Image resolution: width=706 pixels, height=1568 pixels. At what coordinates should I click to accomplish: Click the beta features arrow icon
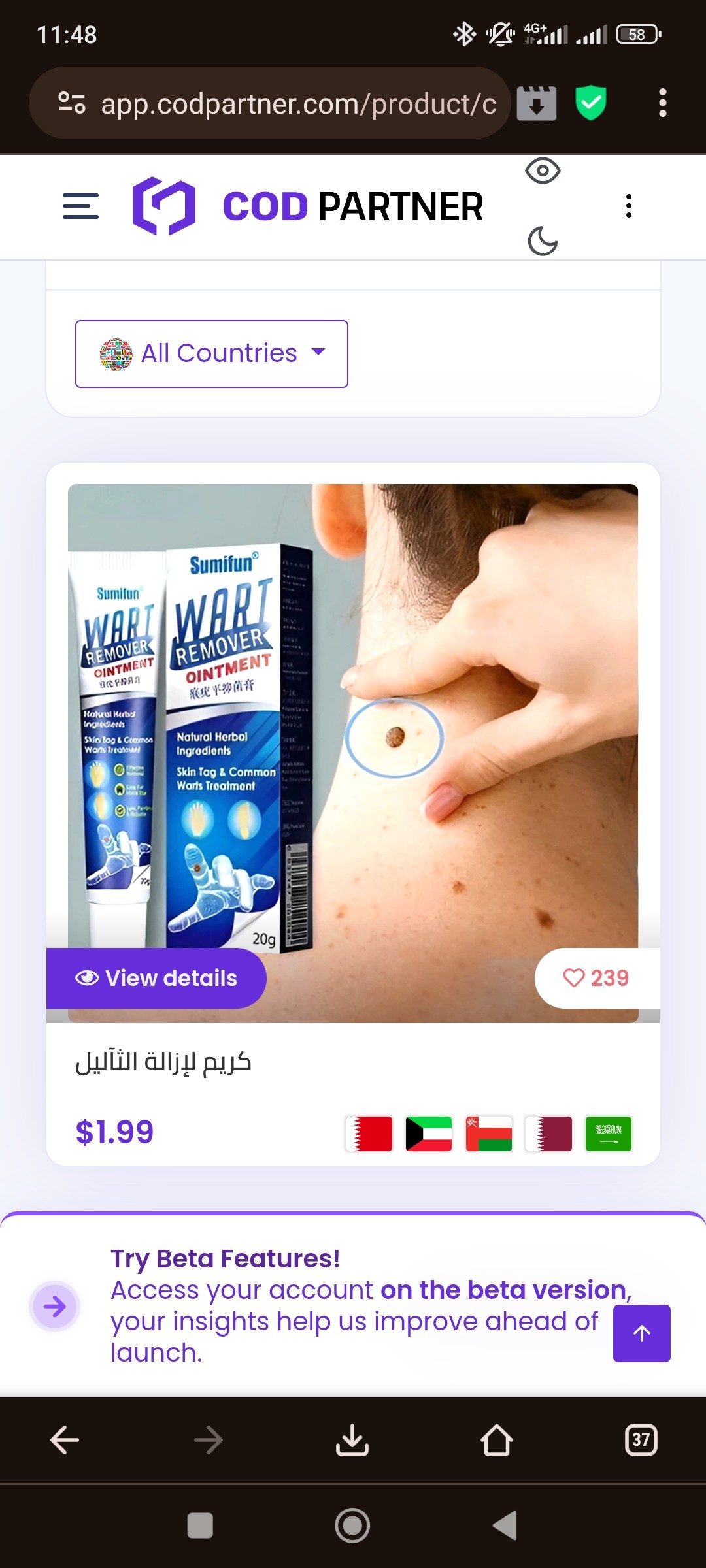click(x=55, y=1307)
